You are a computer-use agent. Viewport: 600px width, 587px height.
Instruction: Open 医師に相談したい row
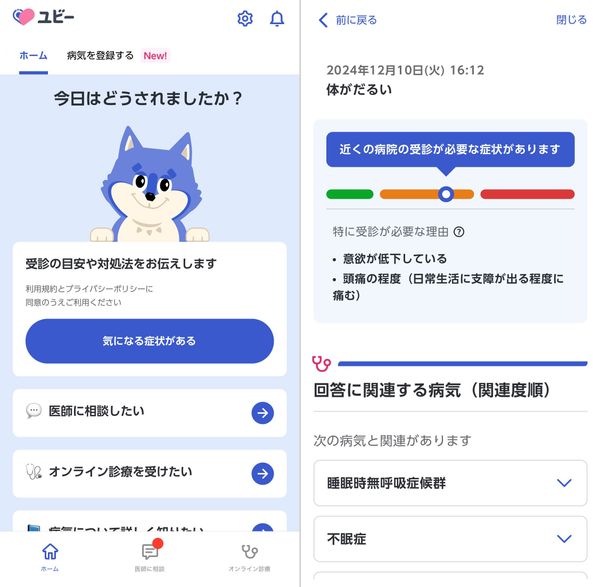[150, 413]
